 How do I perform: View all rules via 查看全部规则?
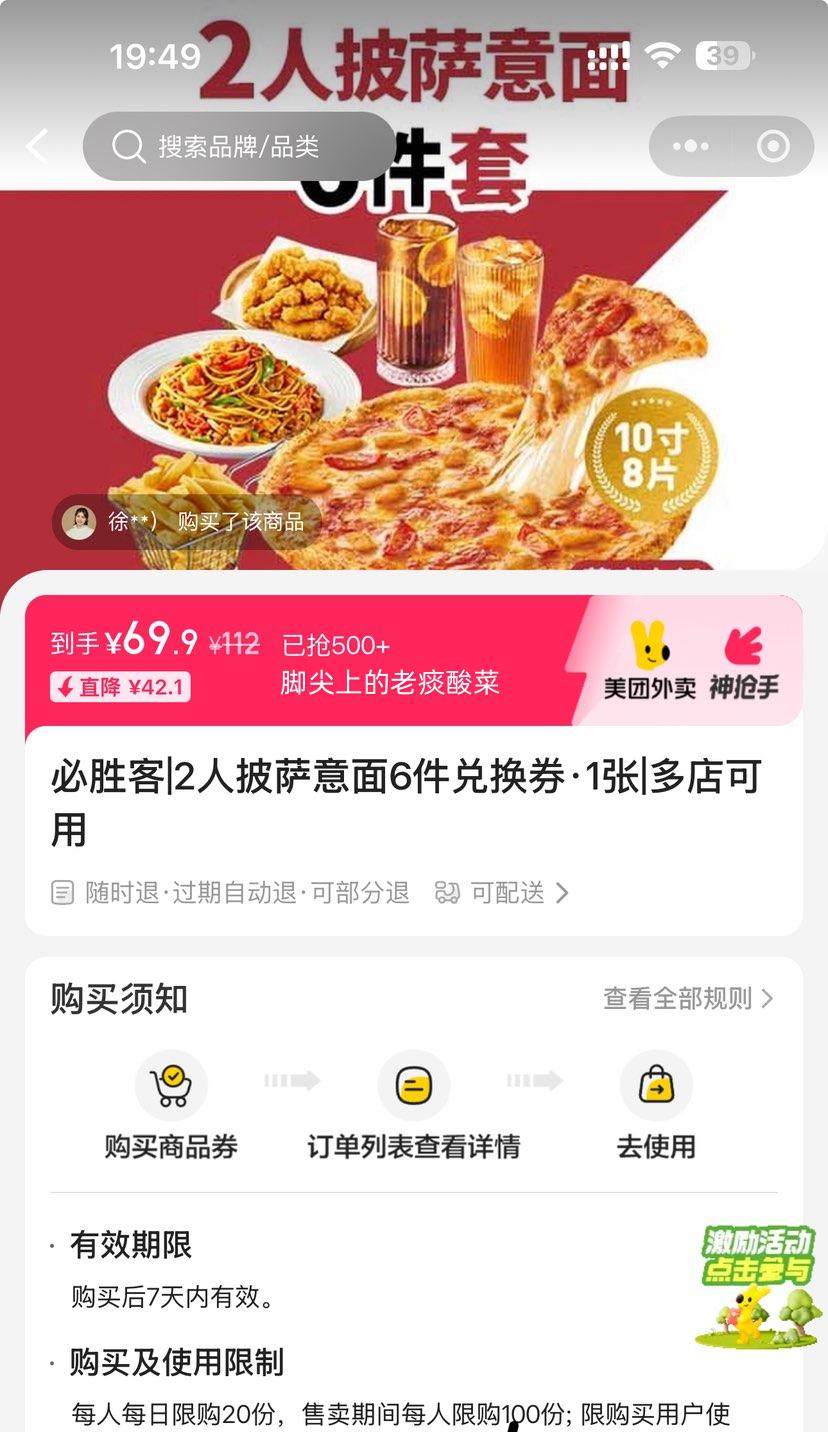pos(688,998)
